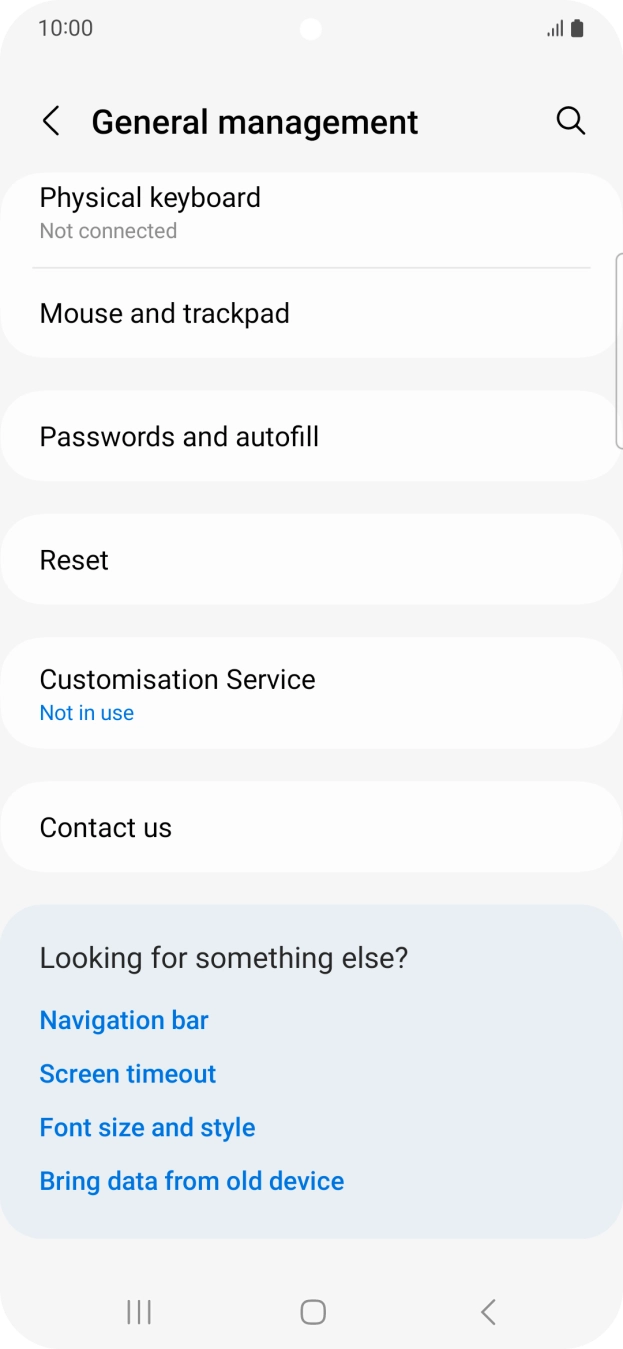Open Mouse and trackpad settings

[310, 314]
